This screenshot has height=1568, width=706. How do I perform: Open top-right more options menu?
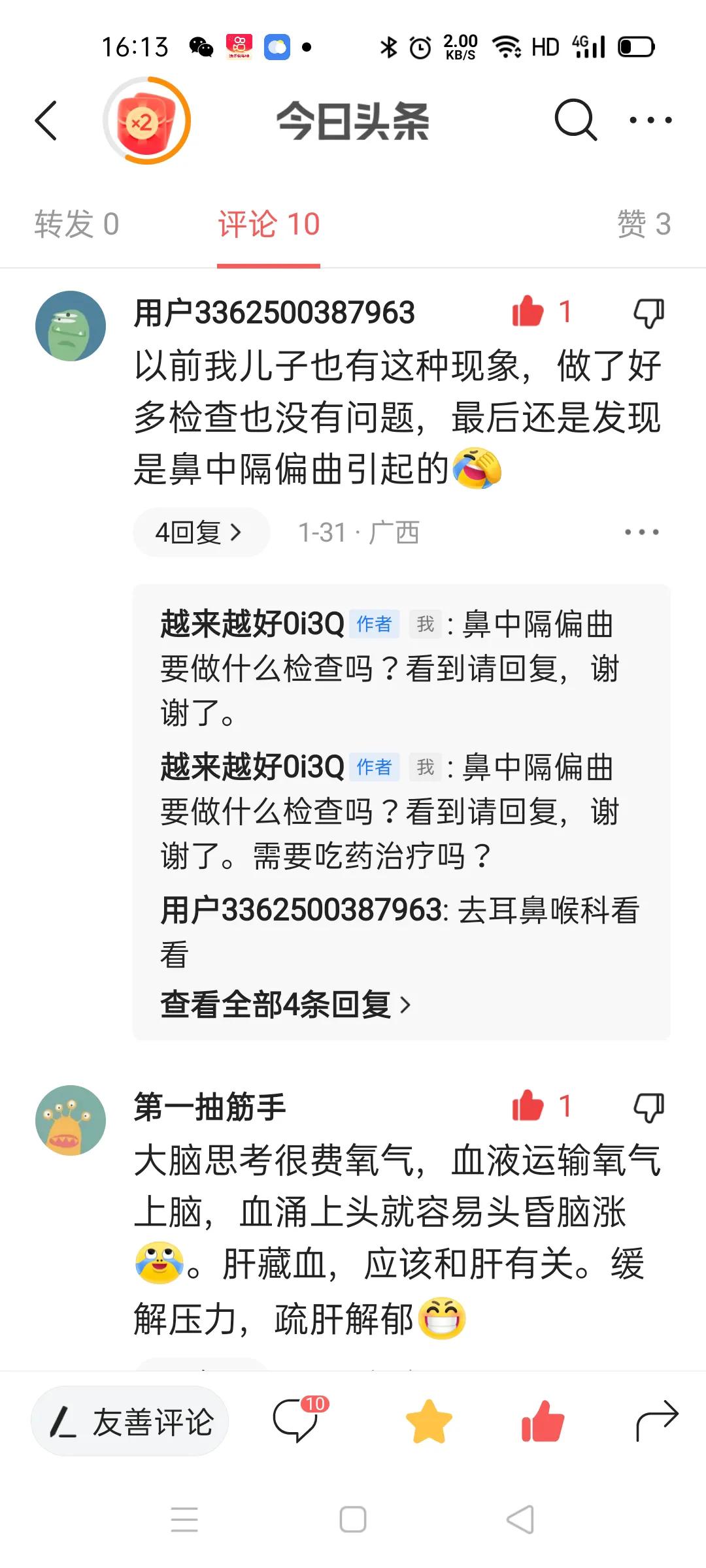649,121
